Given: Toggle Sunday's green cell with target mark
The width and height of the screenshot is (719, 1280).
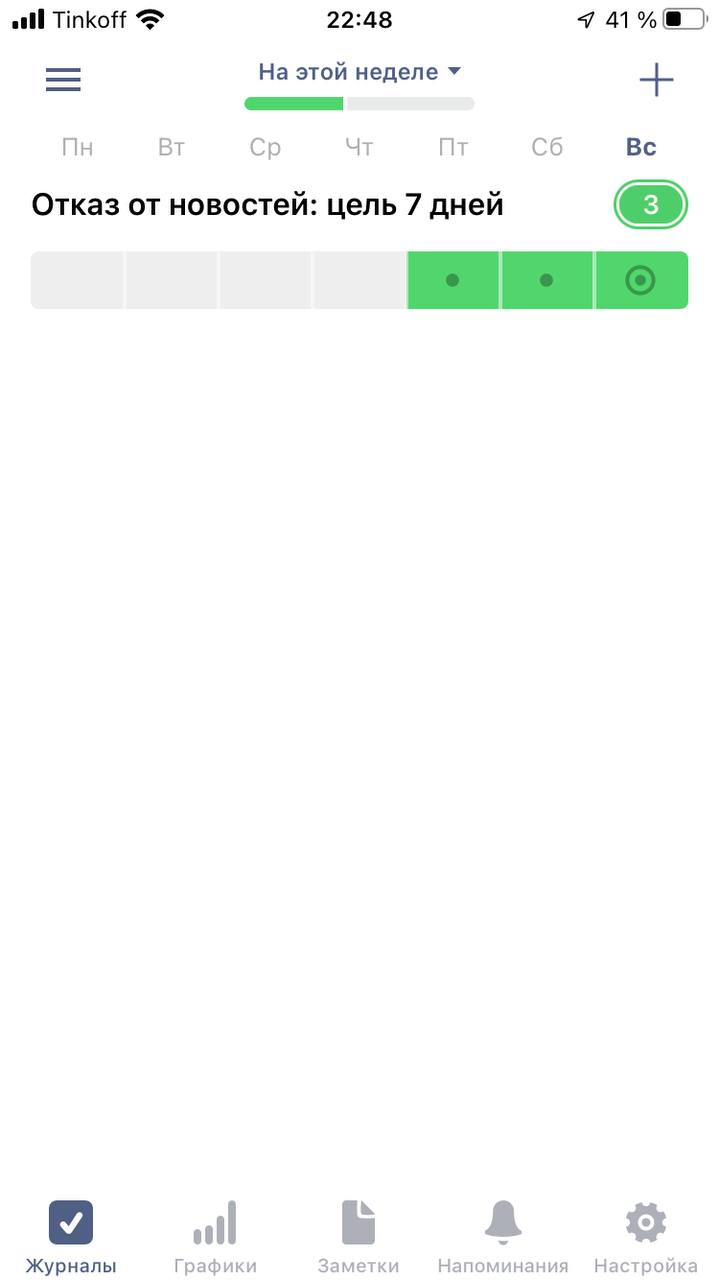Looking at the screenshot, I should click(640, 280).
